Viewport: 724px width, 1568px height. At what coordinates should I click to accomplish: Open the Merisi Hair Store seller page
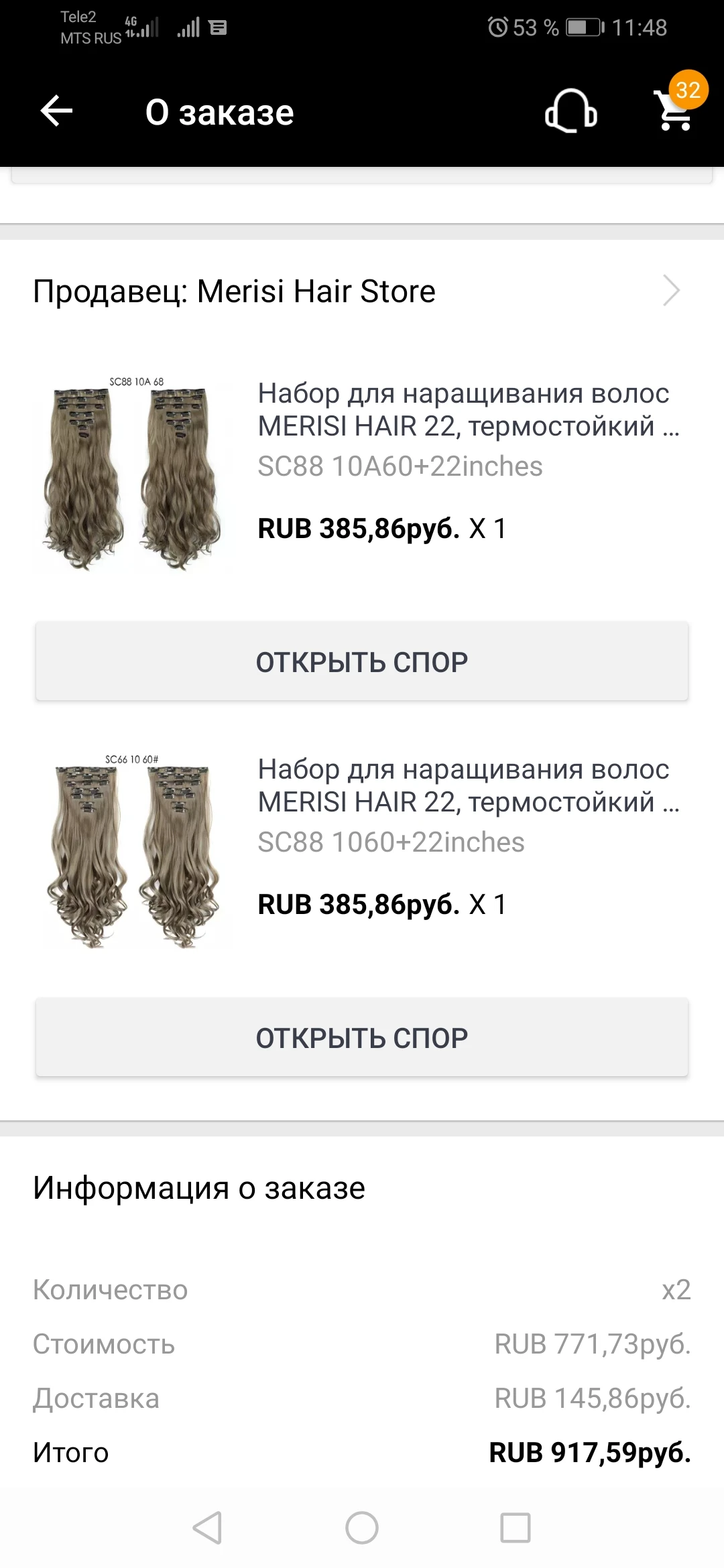[362, 291]
